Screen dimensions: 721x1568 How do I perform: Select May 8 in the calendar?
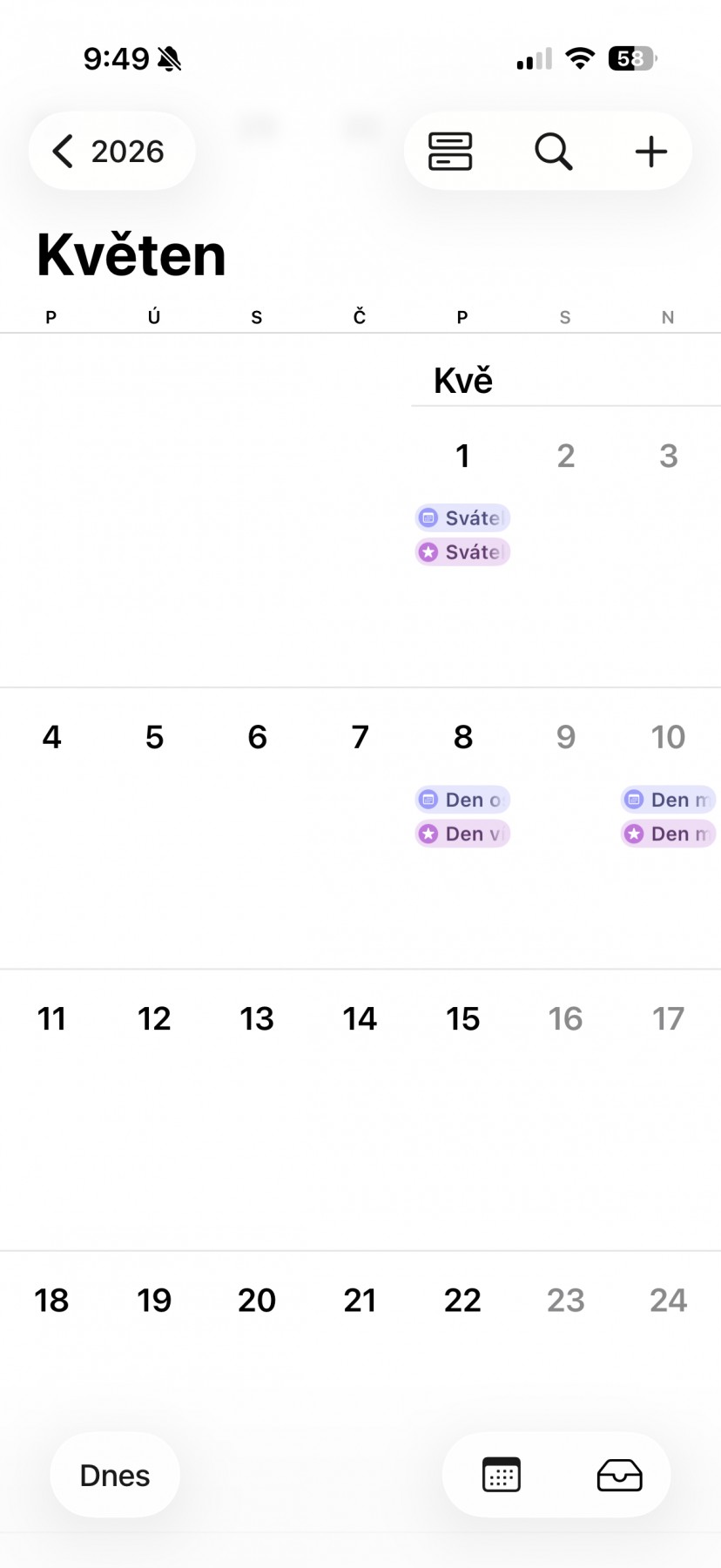[462, 737]
